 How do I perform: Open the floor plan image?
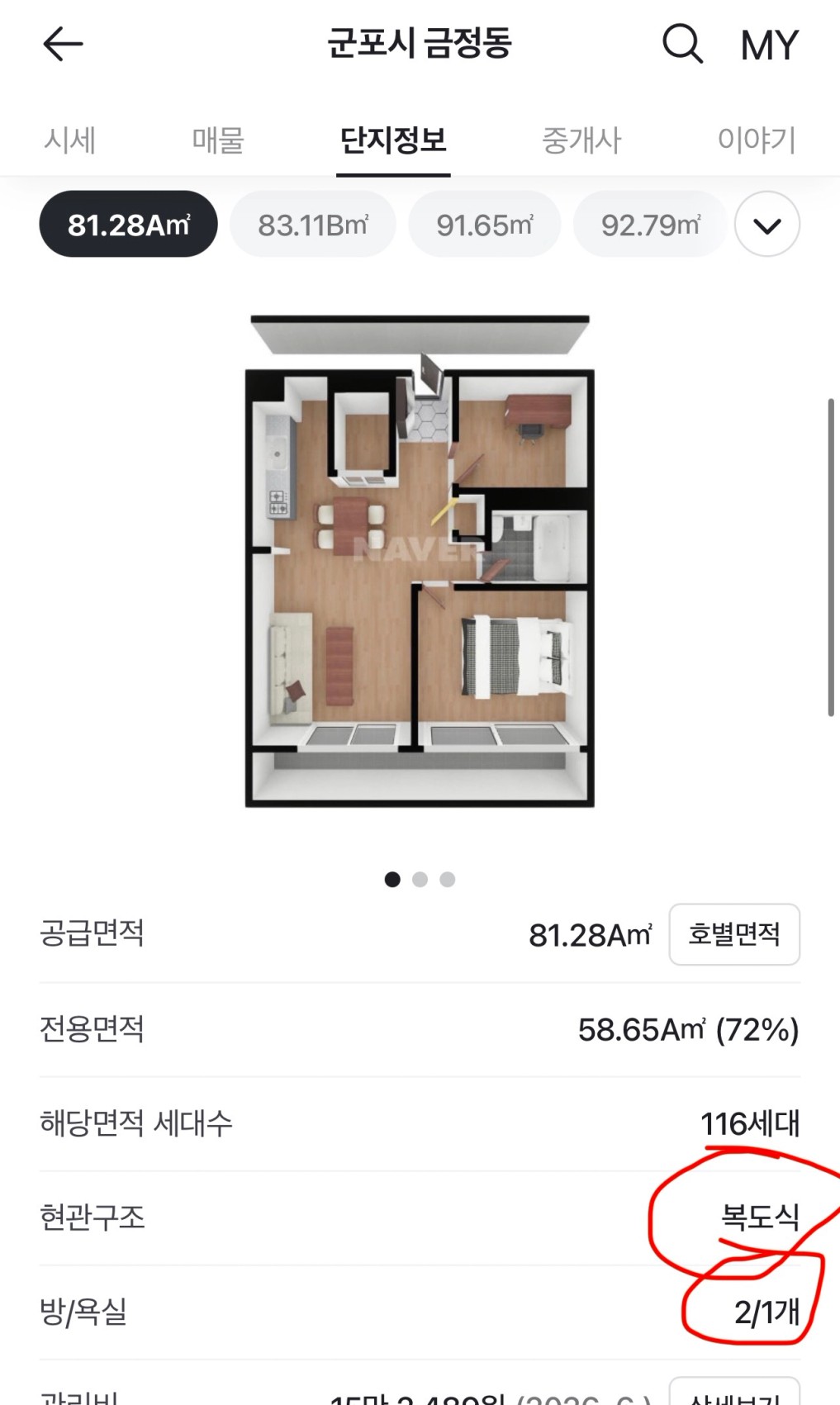pyautogui.click(x=420, y=561)
